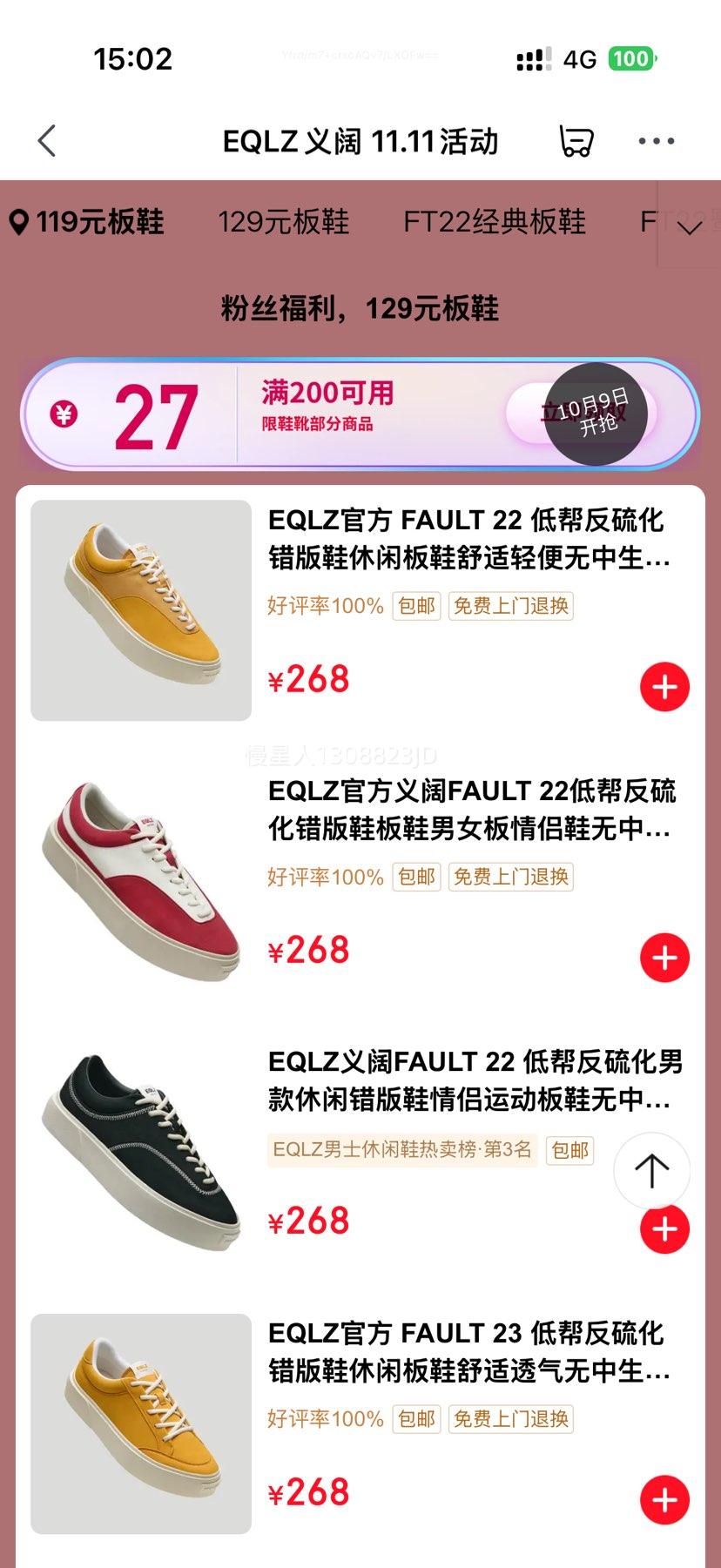View EQLZ男士休闲鞋热卖榜 ranking
The image size is (721, 1568).
tap(402, 1150)
